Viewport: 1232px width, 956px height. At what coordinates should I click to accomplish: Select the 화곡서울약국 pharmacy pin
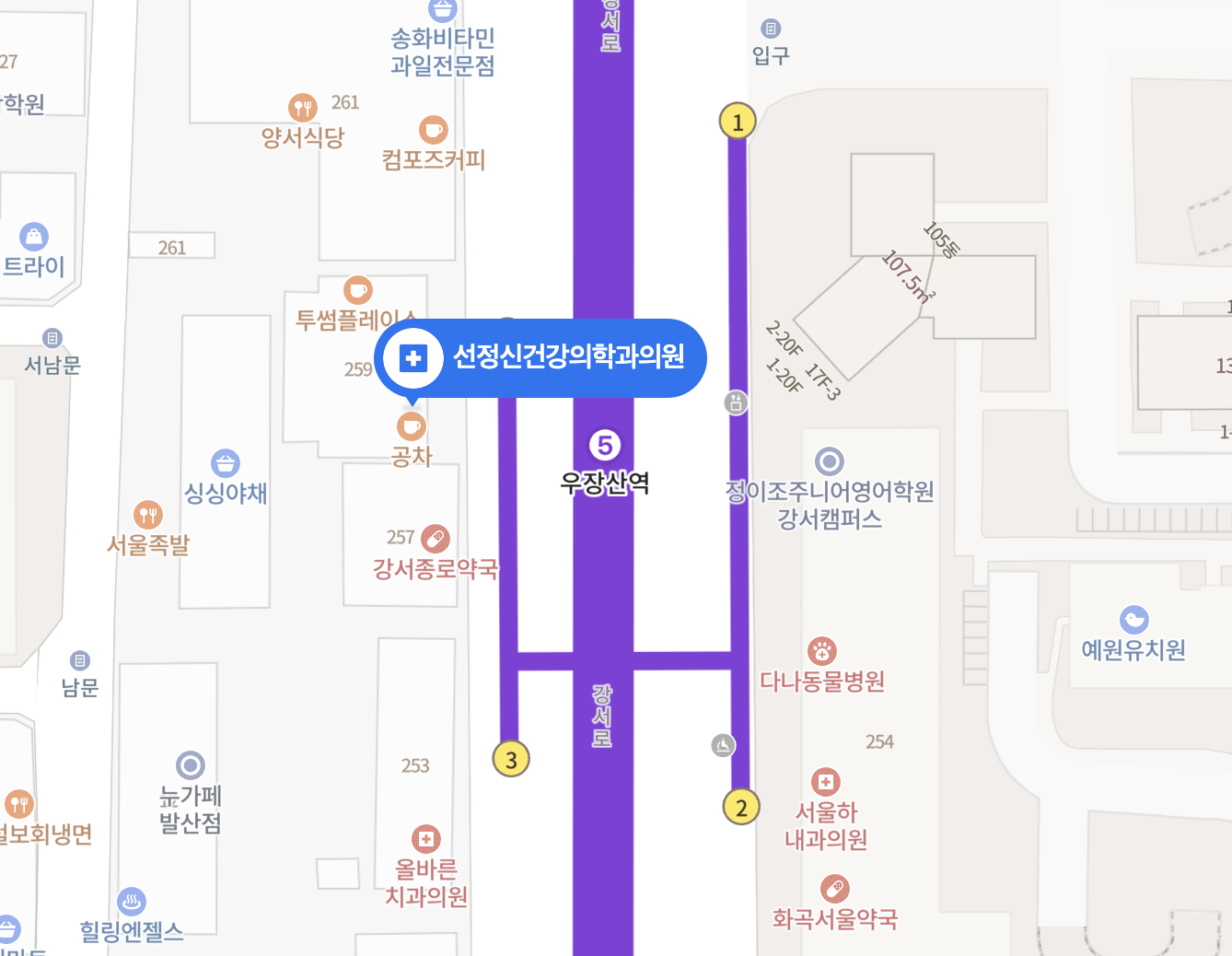pos(834,889)
